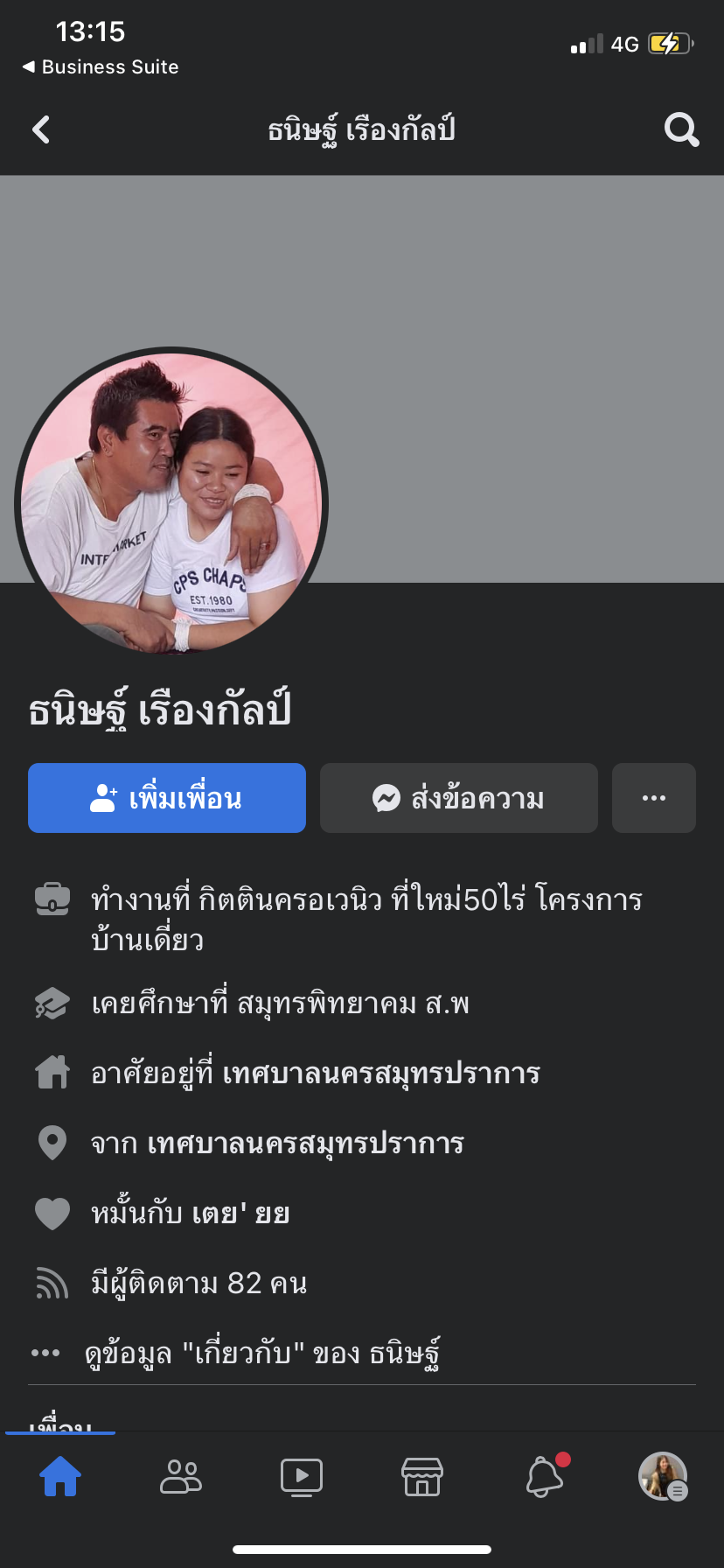Screen dimensions: 724x1568
Task: View the circular profile picture
Action: 171,504
